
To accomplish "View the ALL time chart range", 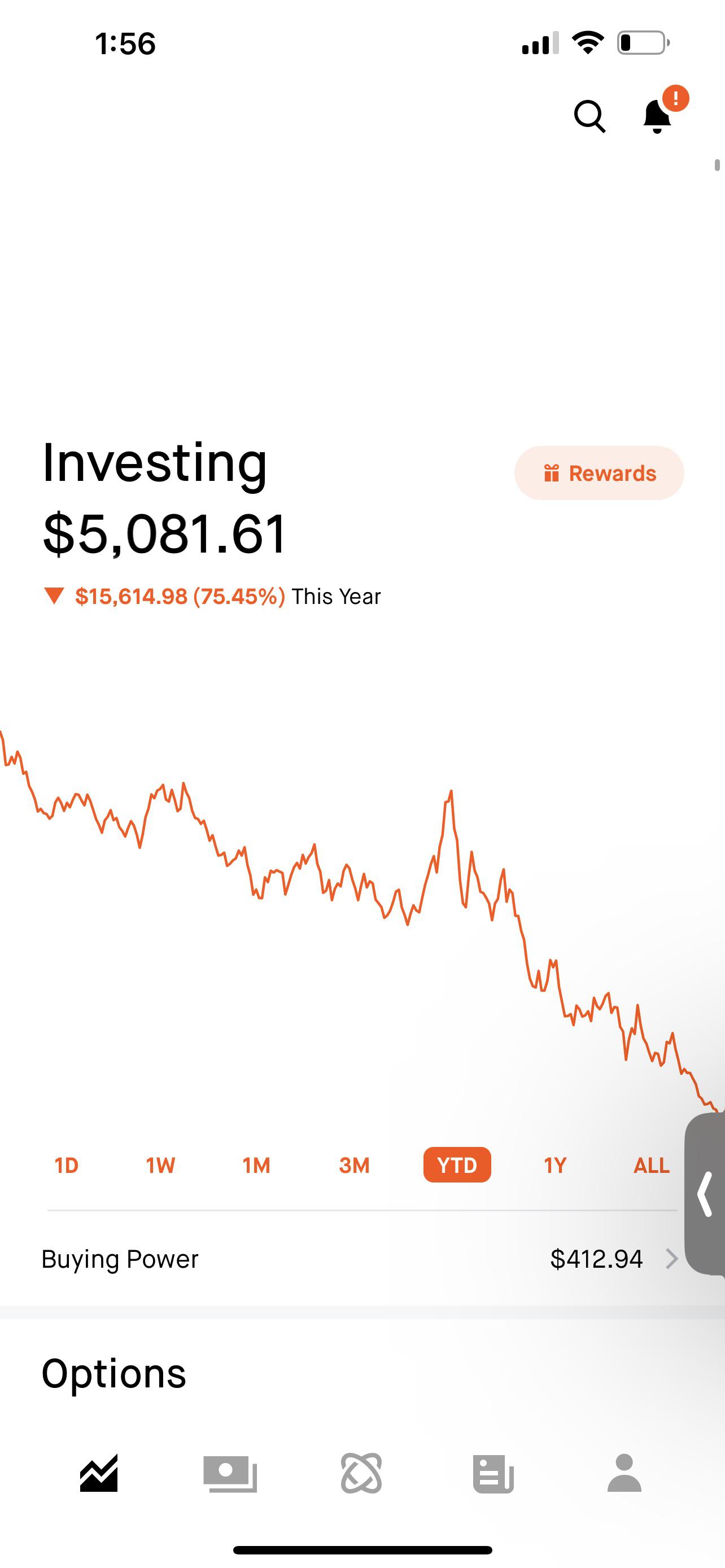I will (652, 1165).
